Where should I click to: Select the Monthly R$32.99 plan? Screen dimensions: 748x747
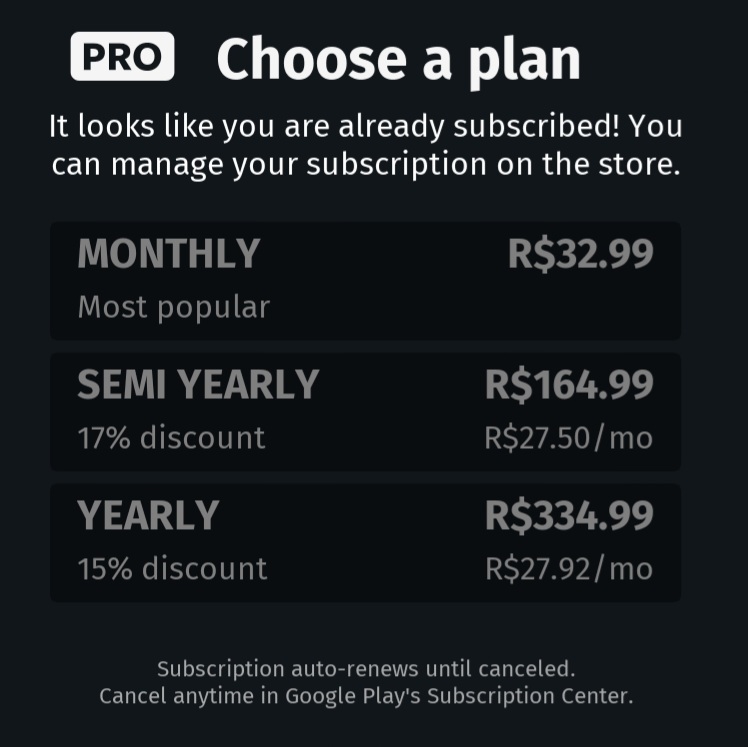click(x=365, y=280)
